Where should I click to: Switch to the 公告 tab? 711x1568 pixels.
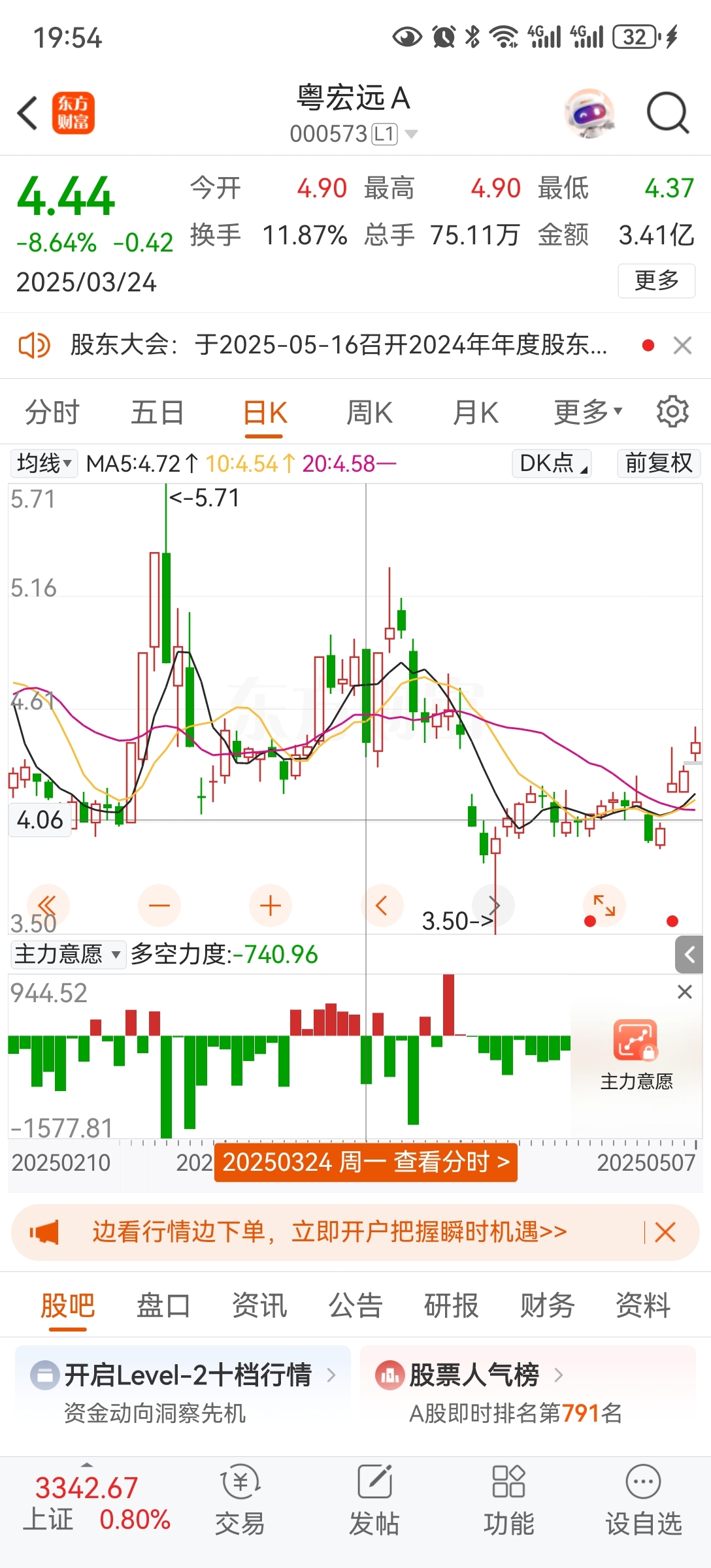coord(355,1305)
